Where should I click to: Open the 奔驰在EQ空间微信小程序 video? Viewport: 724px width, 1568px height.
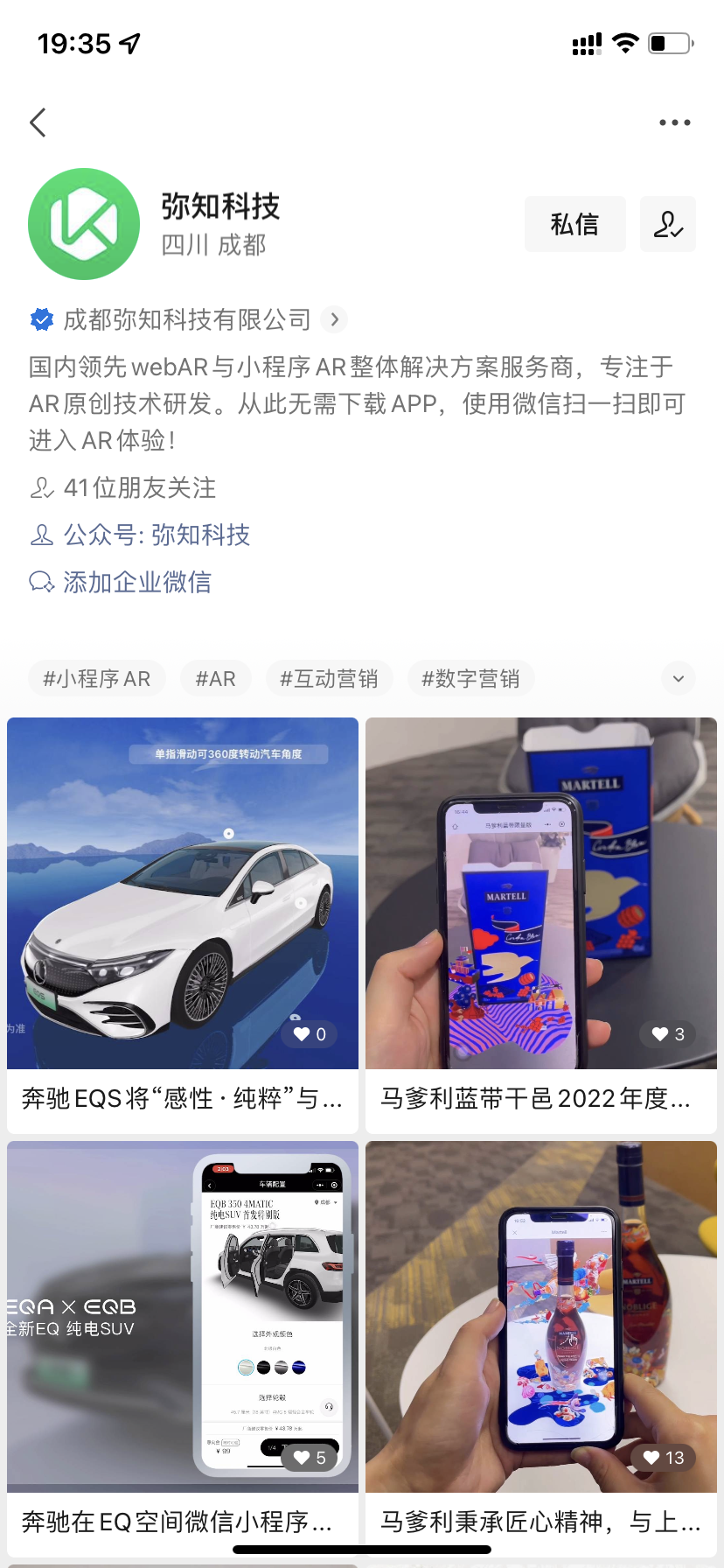(x=183, y=1317)
